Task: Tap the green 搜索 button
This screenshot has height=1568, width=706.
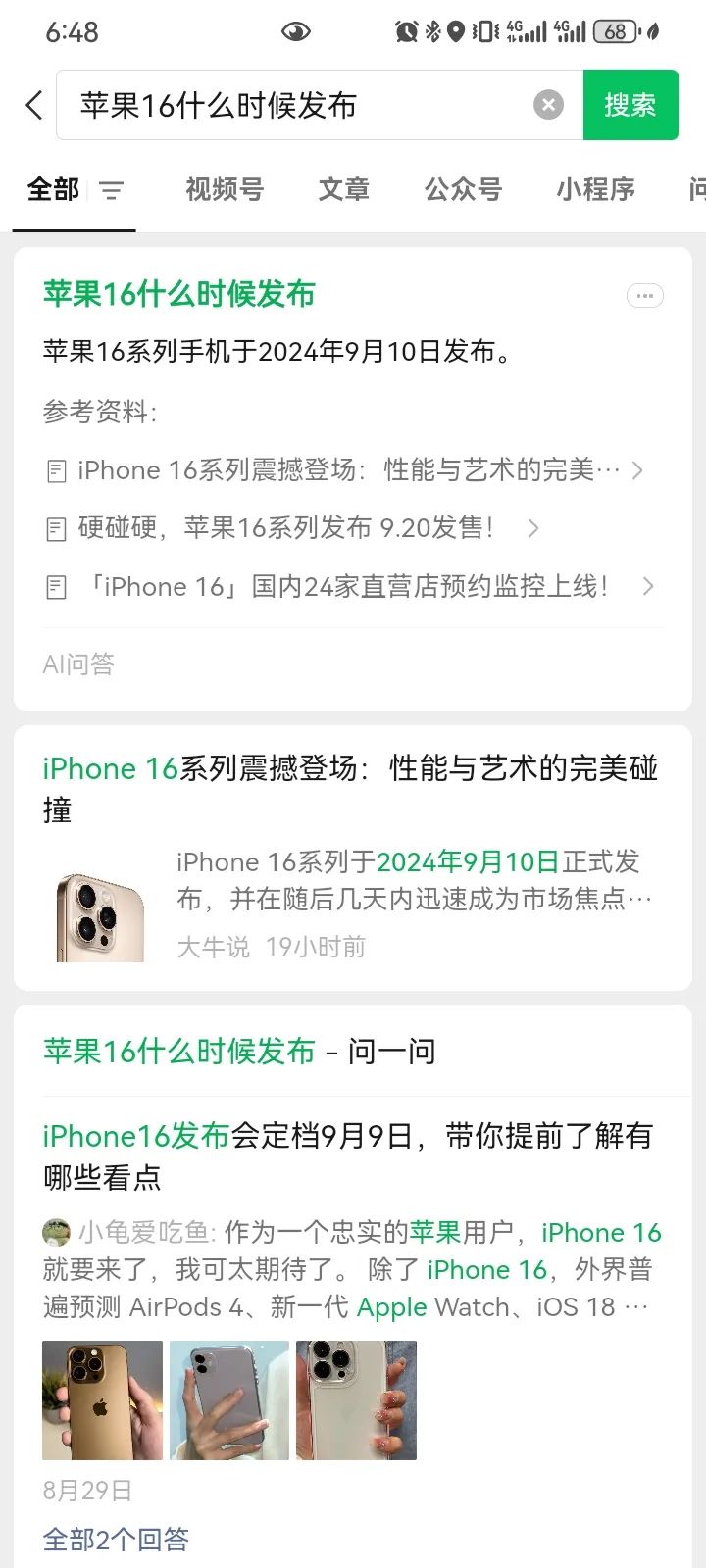Action: (630, 105)
